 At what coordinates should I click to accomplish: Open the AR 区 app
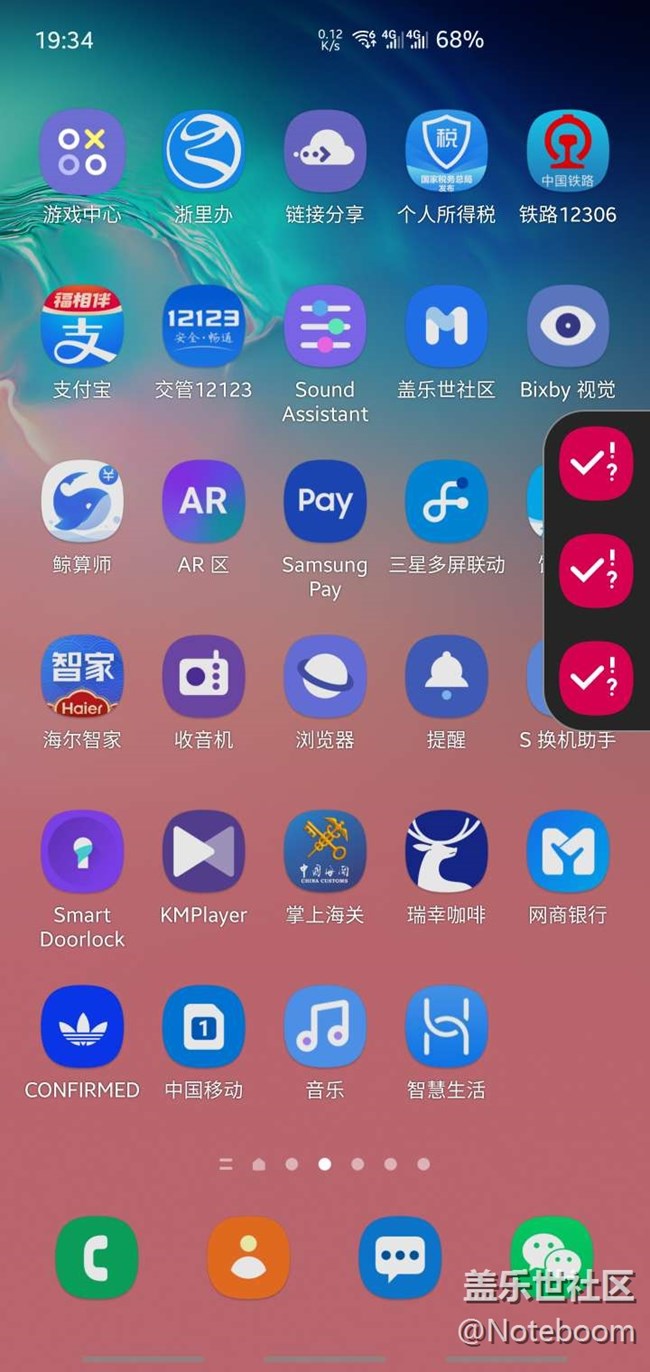(204, 502)
